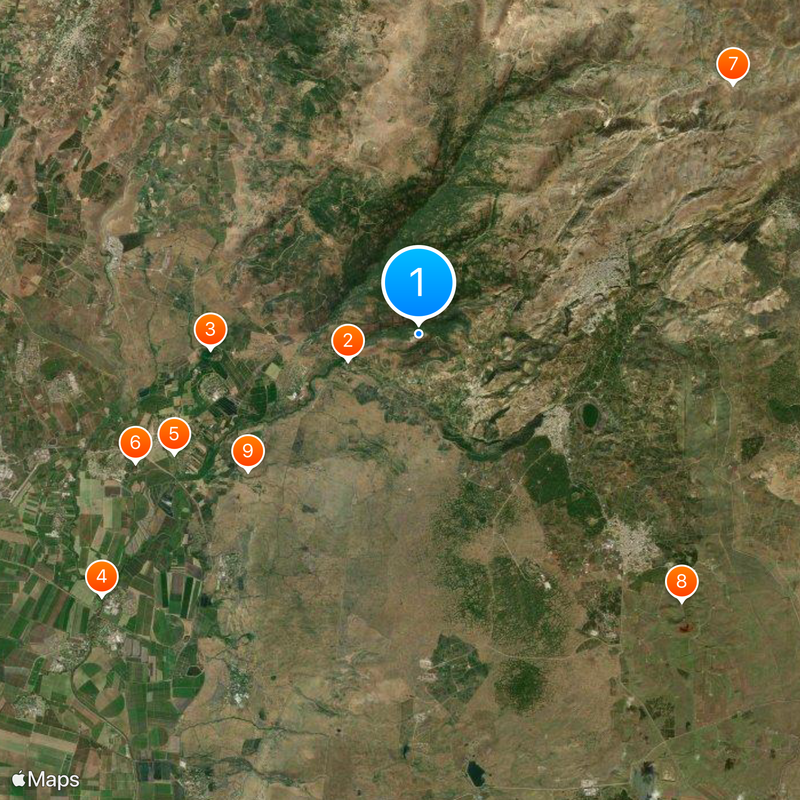Screen dimensions: 800x800
Task: Tap map marker number 6
Action: point(136,443)
